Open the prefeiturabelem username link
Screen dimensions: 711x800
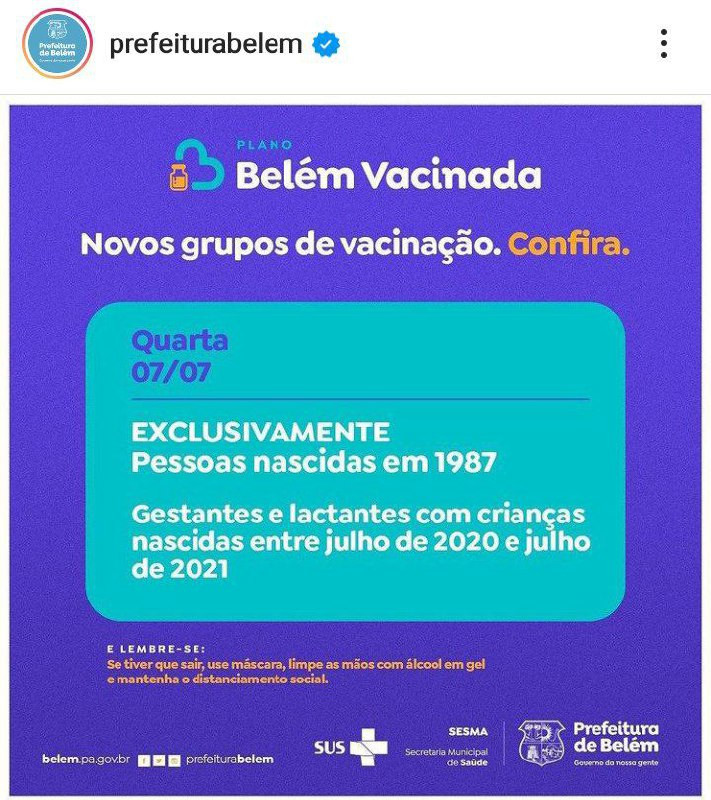(x=205, y=44)
